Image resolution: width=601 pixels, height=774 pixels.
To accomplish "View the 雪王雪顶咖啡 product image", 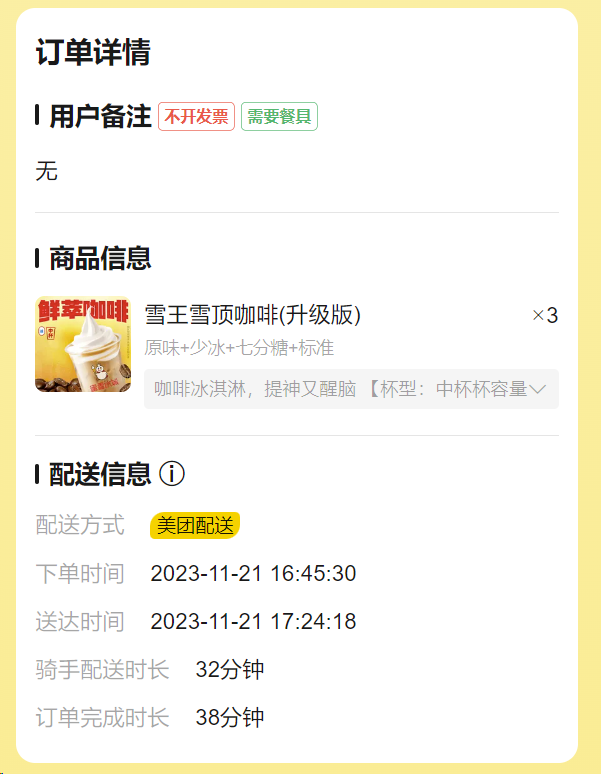I will [x=83, y=344].
